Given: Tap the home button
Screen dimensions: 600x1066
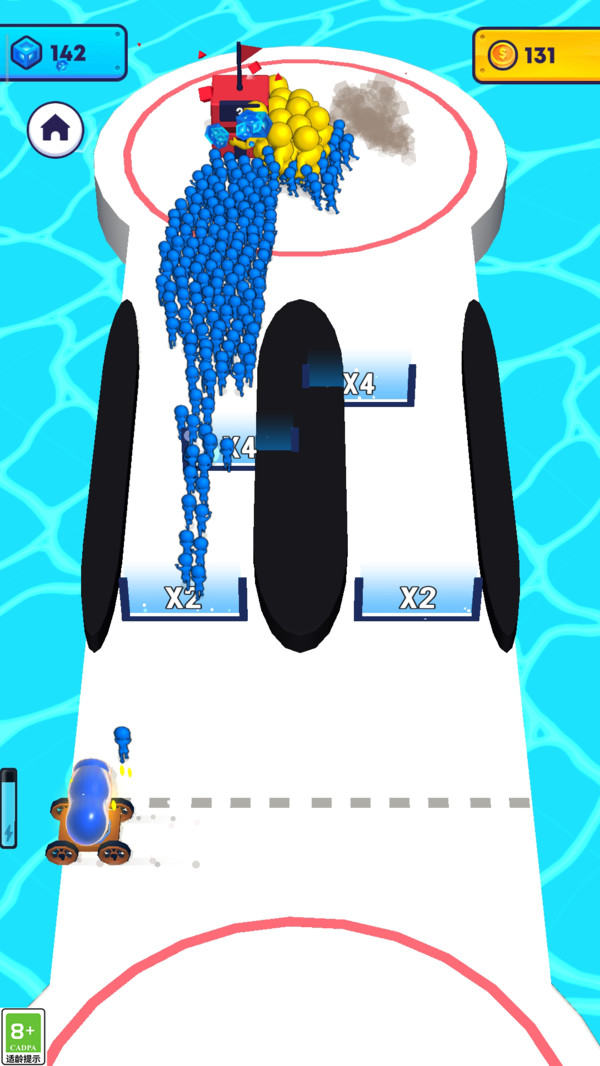Looking at the screenshot, I should click(x=55, y=129).
